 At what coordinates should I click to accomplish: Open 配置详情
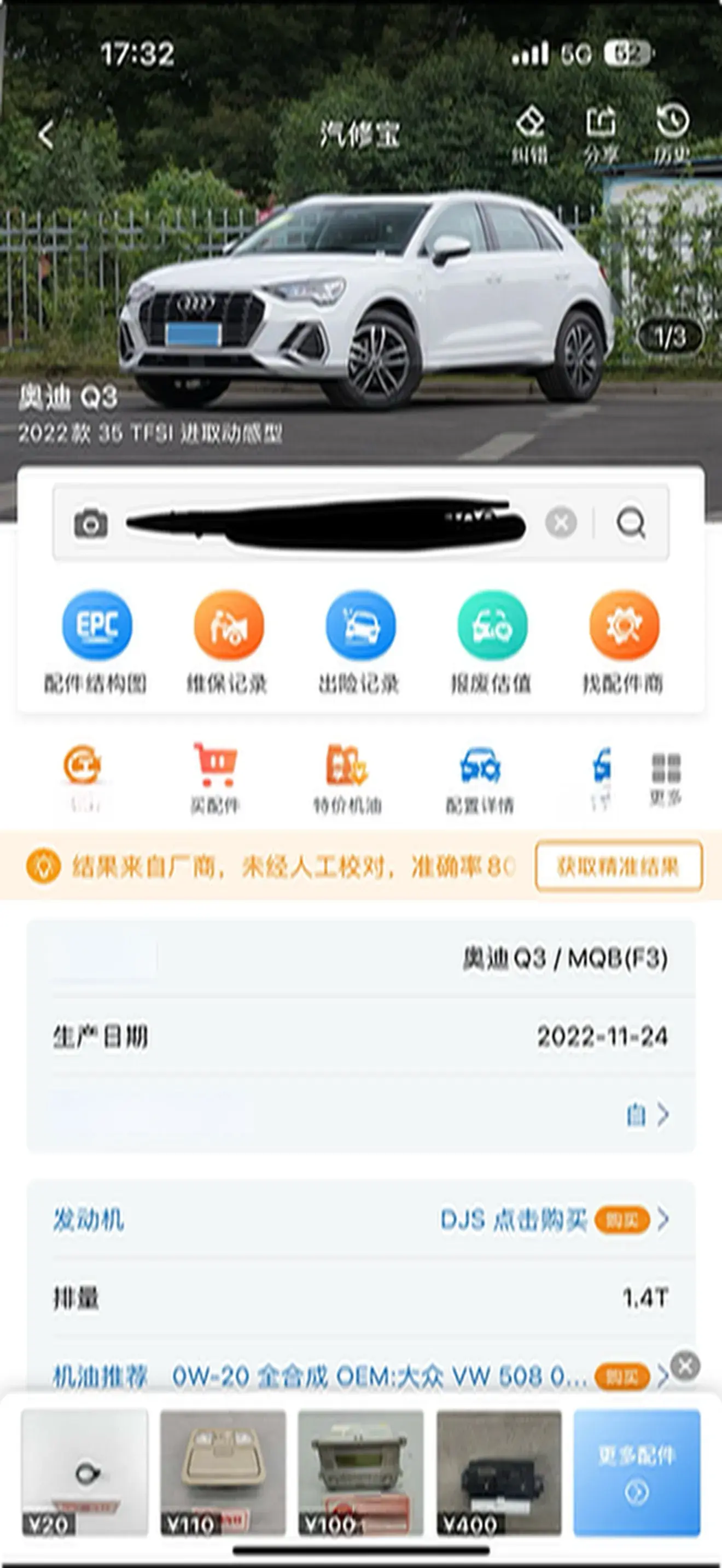[480, 777]
